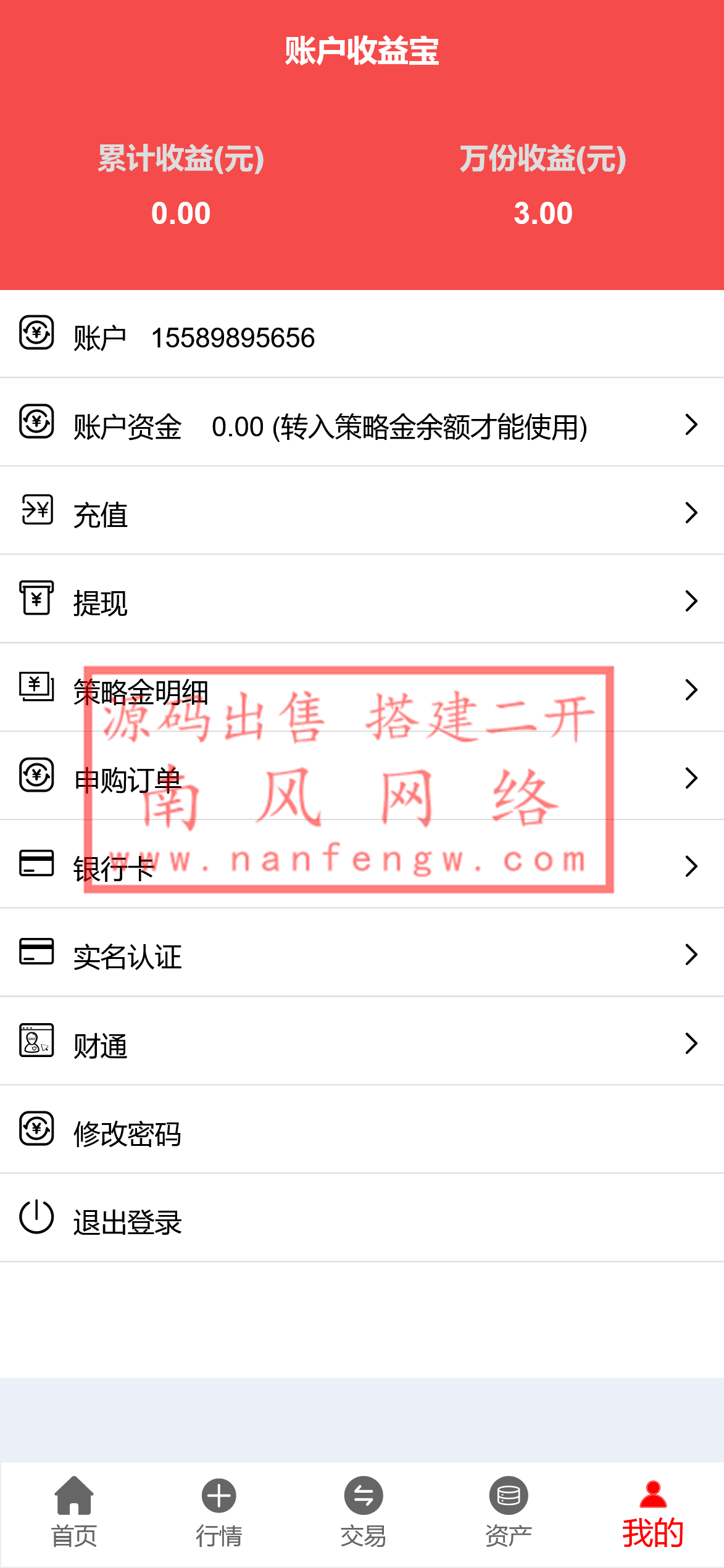Open the 账户资金 row
Screen dimensions: 724x1568
coord(362,426)
